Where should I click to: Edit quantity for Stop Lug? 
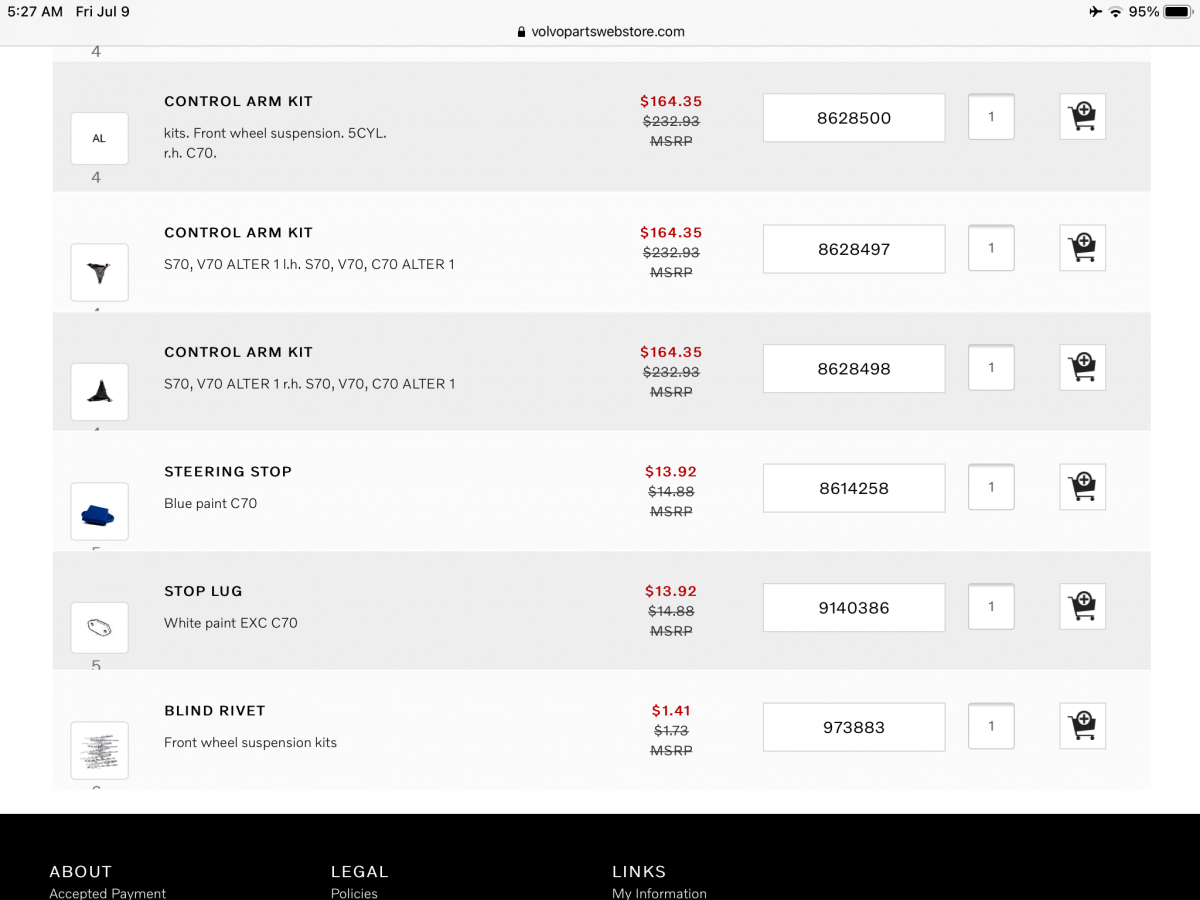tap(991, 607)
